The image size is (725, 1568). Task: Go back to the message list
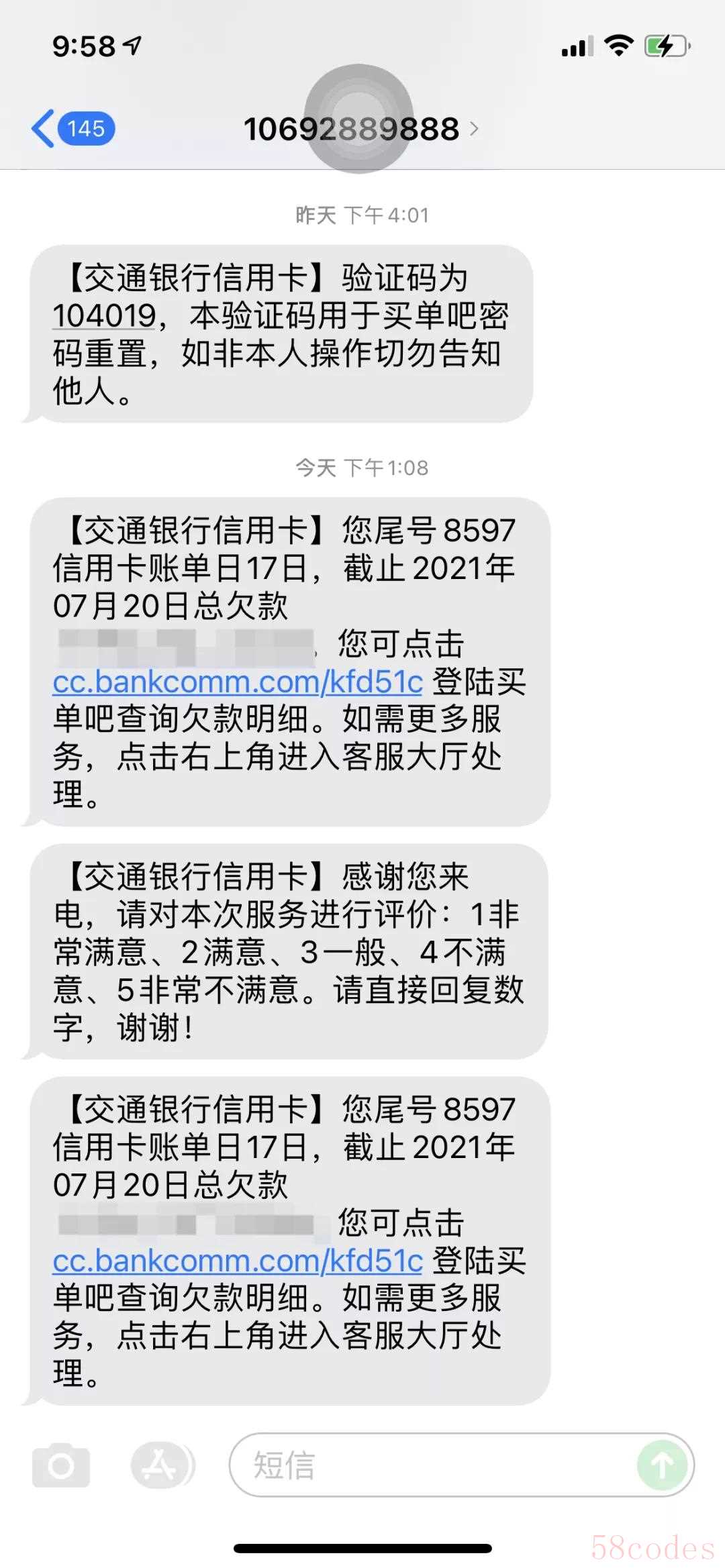(72, 128)
